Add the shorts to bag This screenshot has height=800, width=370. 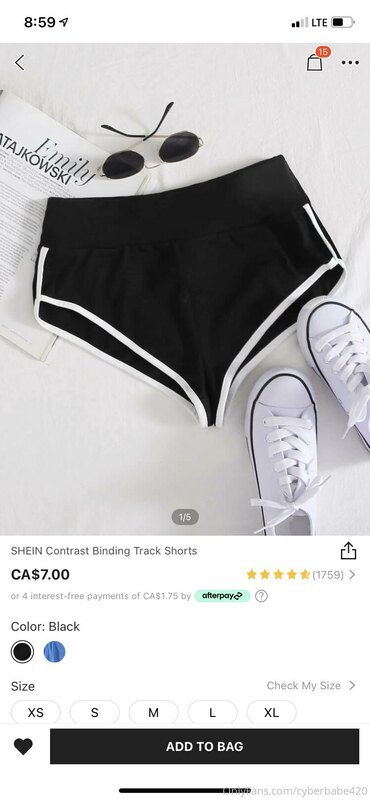click(x=205, y=746)
